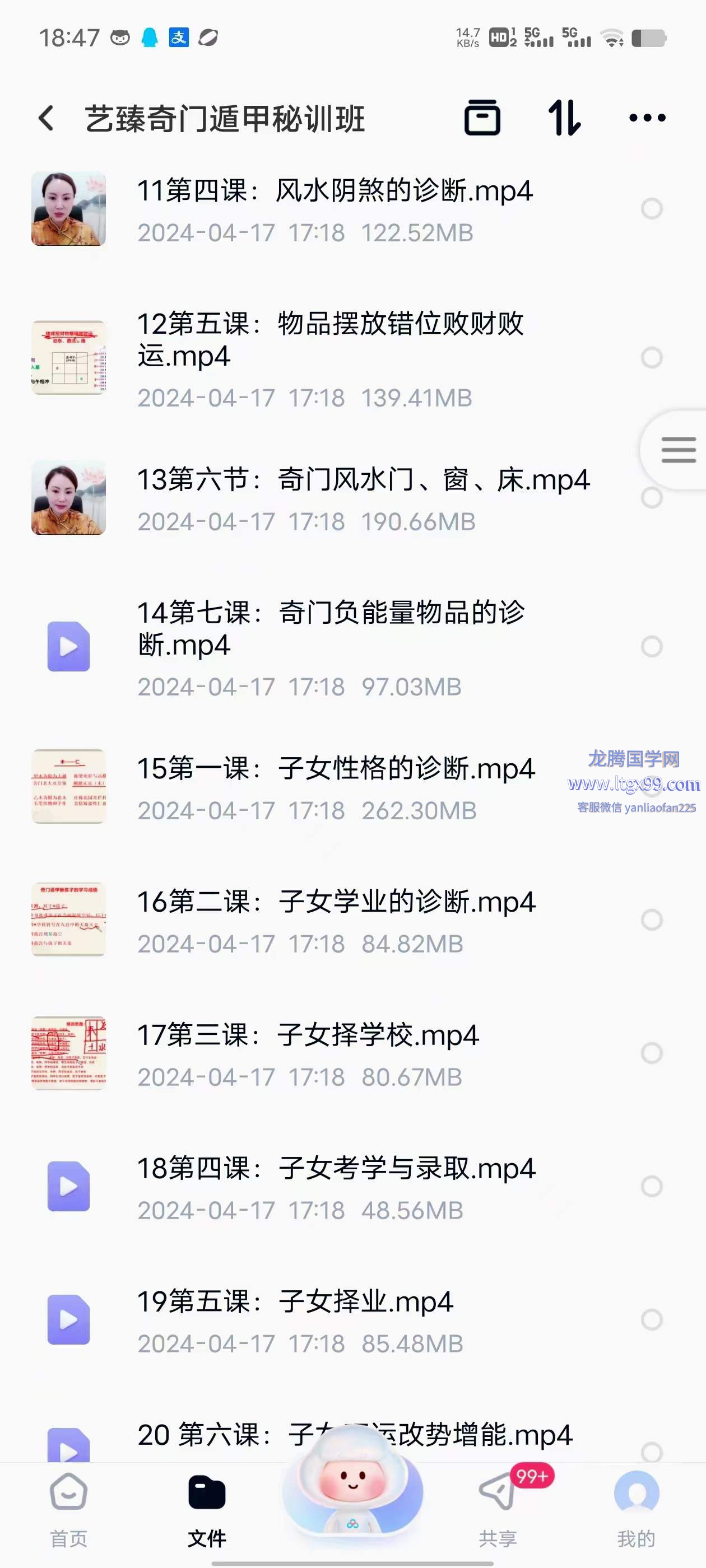Open the three-dot overflow menu
Image resolution: width=706 pixels, height=1568 pixels.
click(647, 118)
